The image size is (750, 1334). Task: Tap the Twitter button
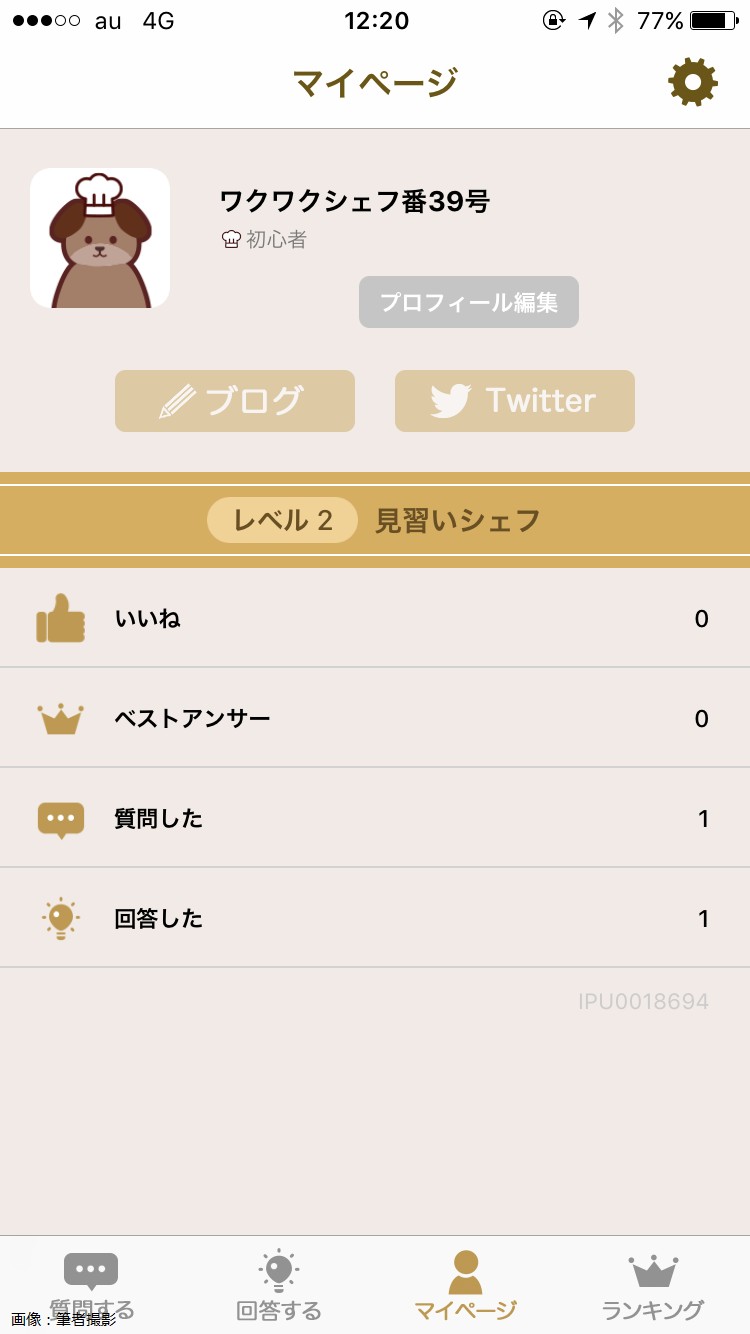tap(515, 401)
